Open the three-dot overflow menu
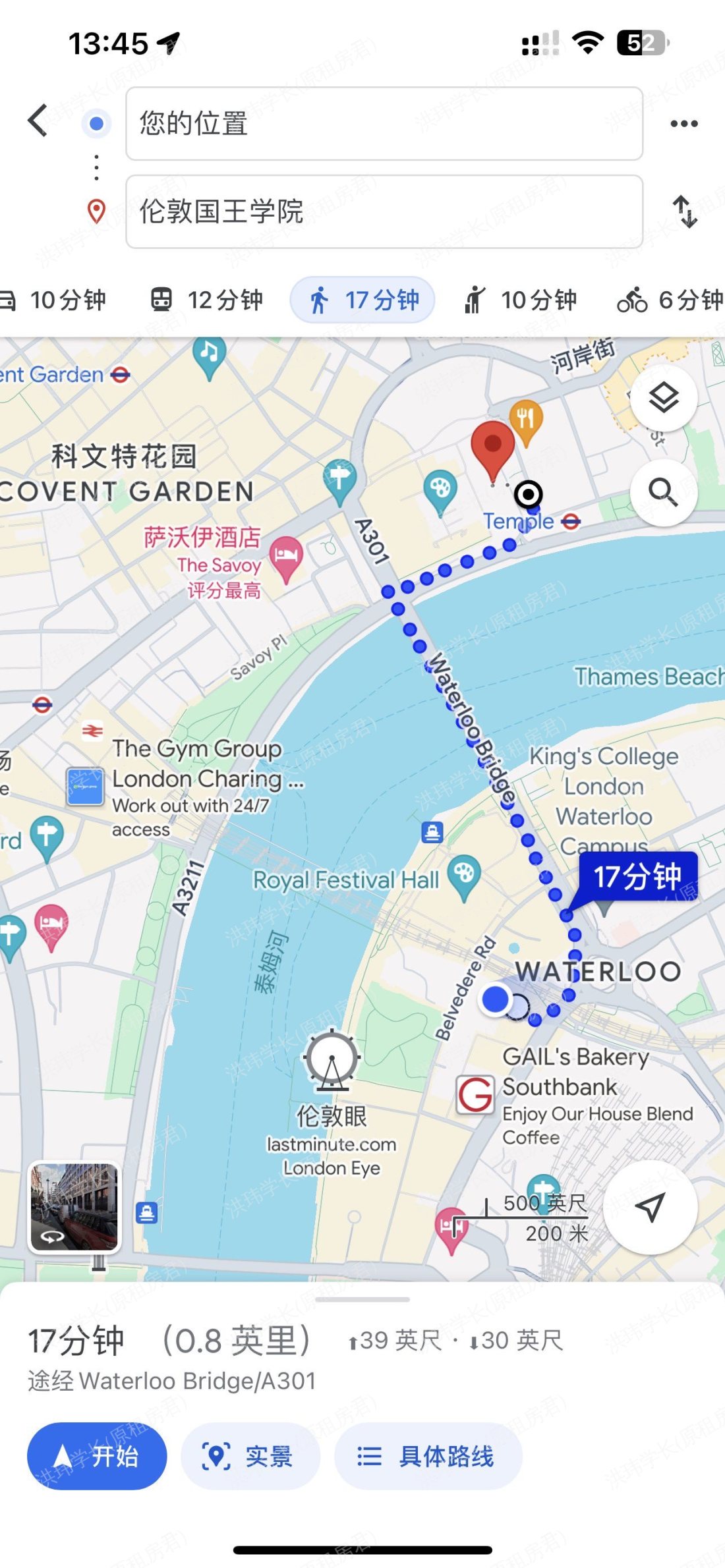 (683, 124)
